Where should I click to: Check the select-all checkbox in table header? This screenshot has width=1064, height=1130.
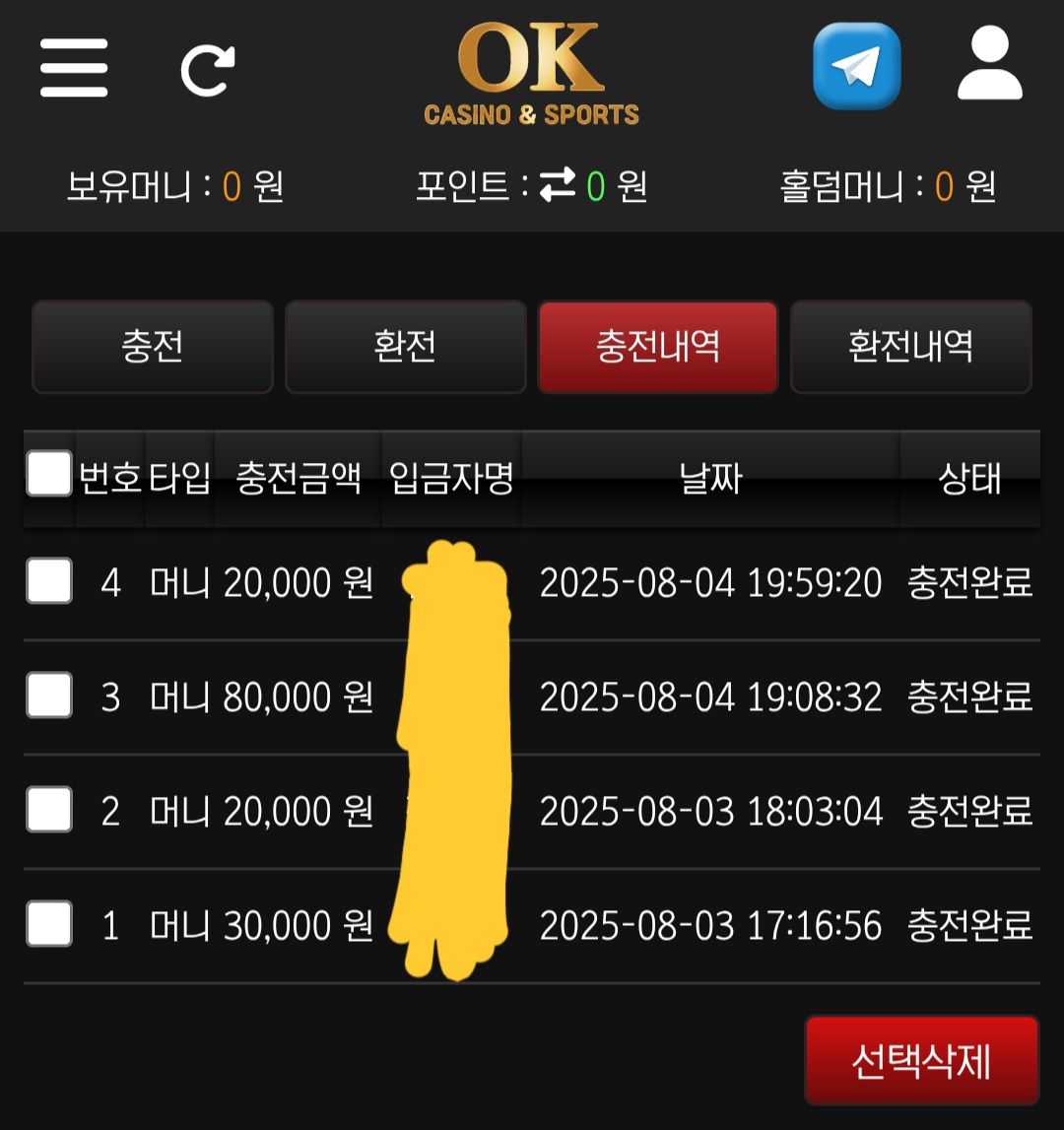[x=49, y=474]
